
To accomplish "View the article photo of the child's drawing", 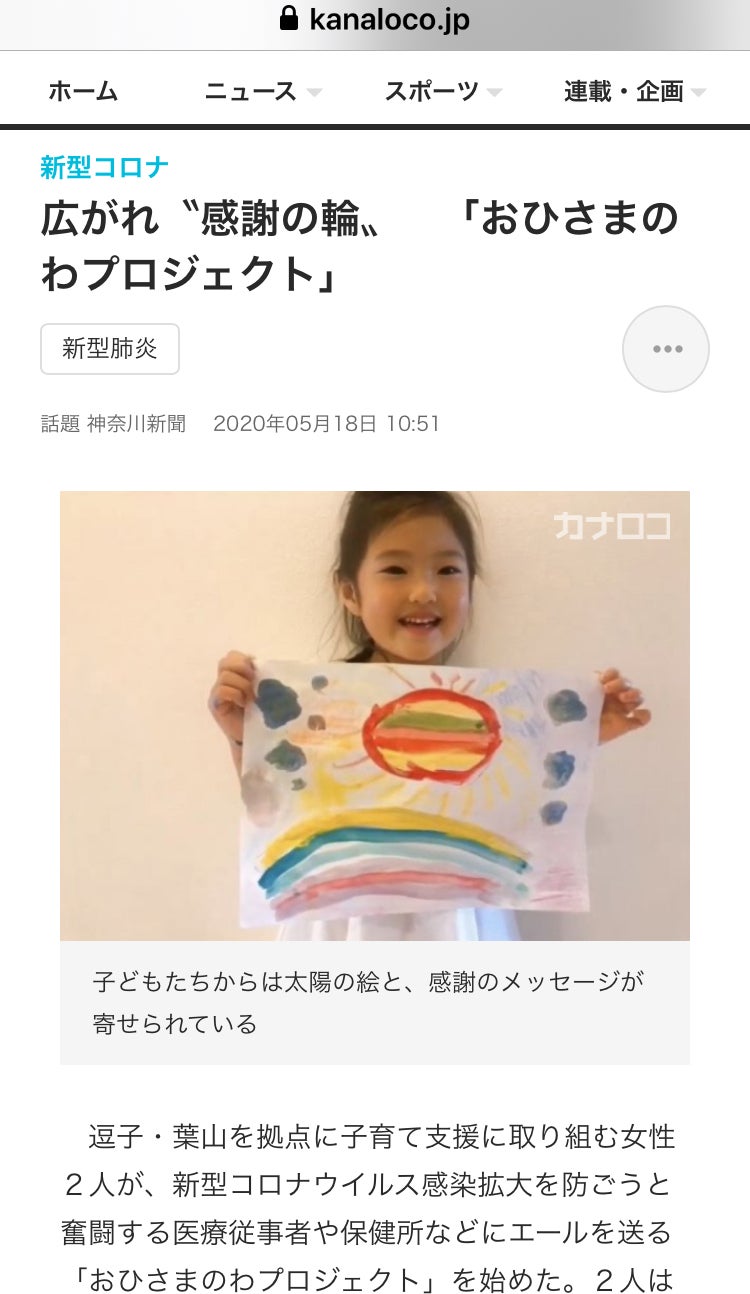I will (375, 715).
